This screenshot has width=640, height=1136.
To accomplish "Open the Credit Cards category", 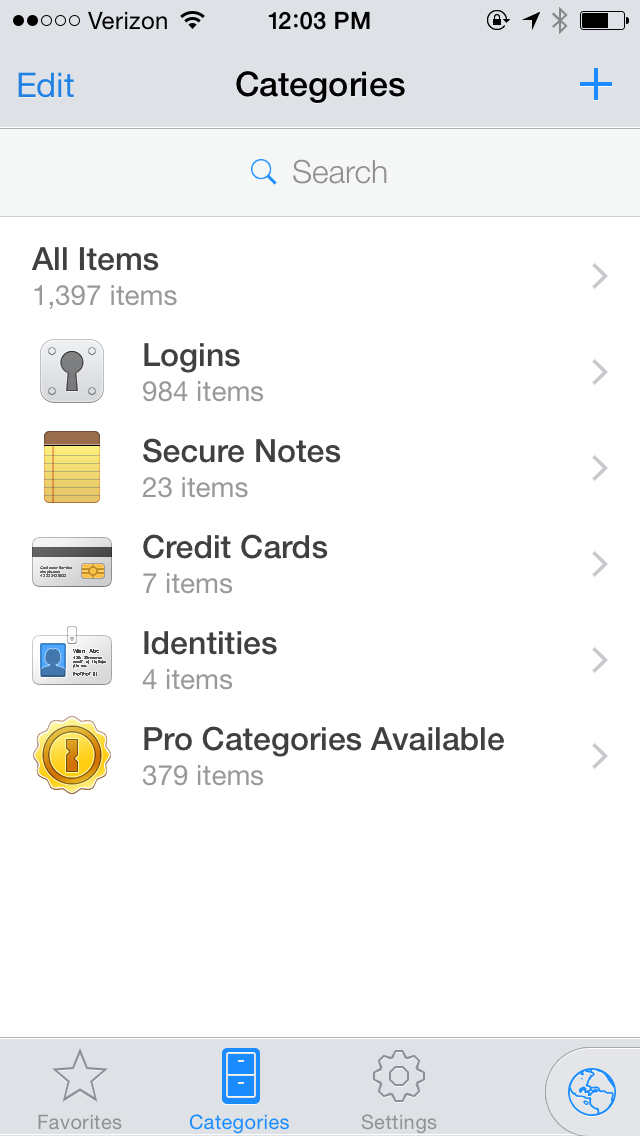I will click(x=320, y=564).
